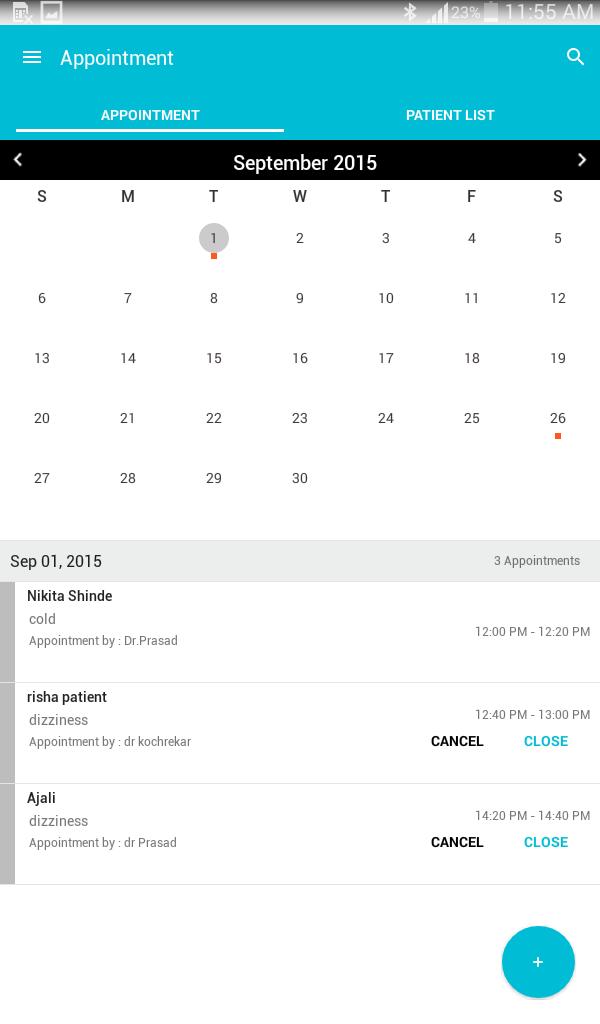600x1024 pixels.
Task: Select the Appointment tab
Action: pyautogui.click(x=150, y=115)
